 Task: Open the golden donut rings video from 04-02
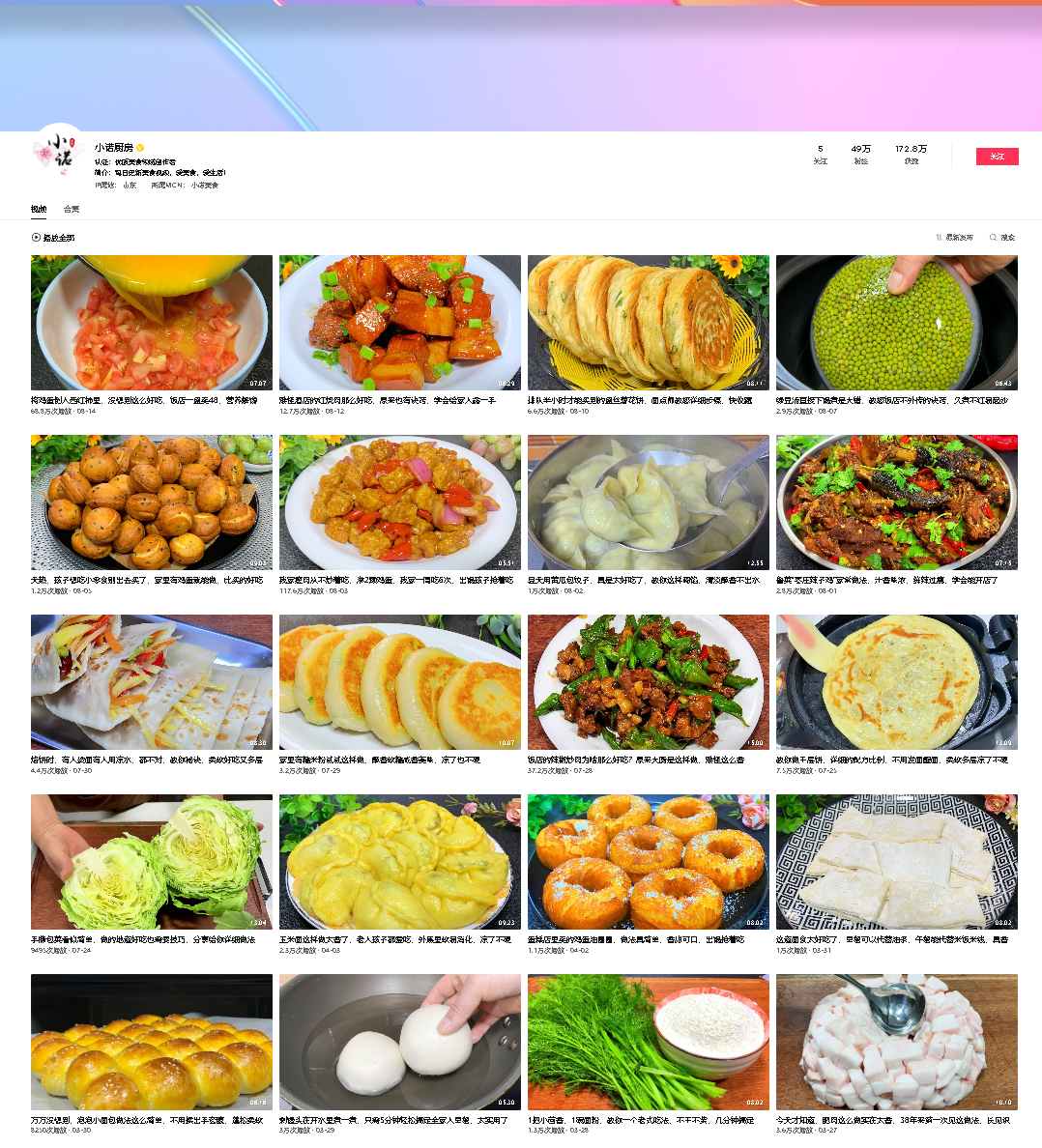pyautogui.click(x=649, y=862)
